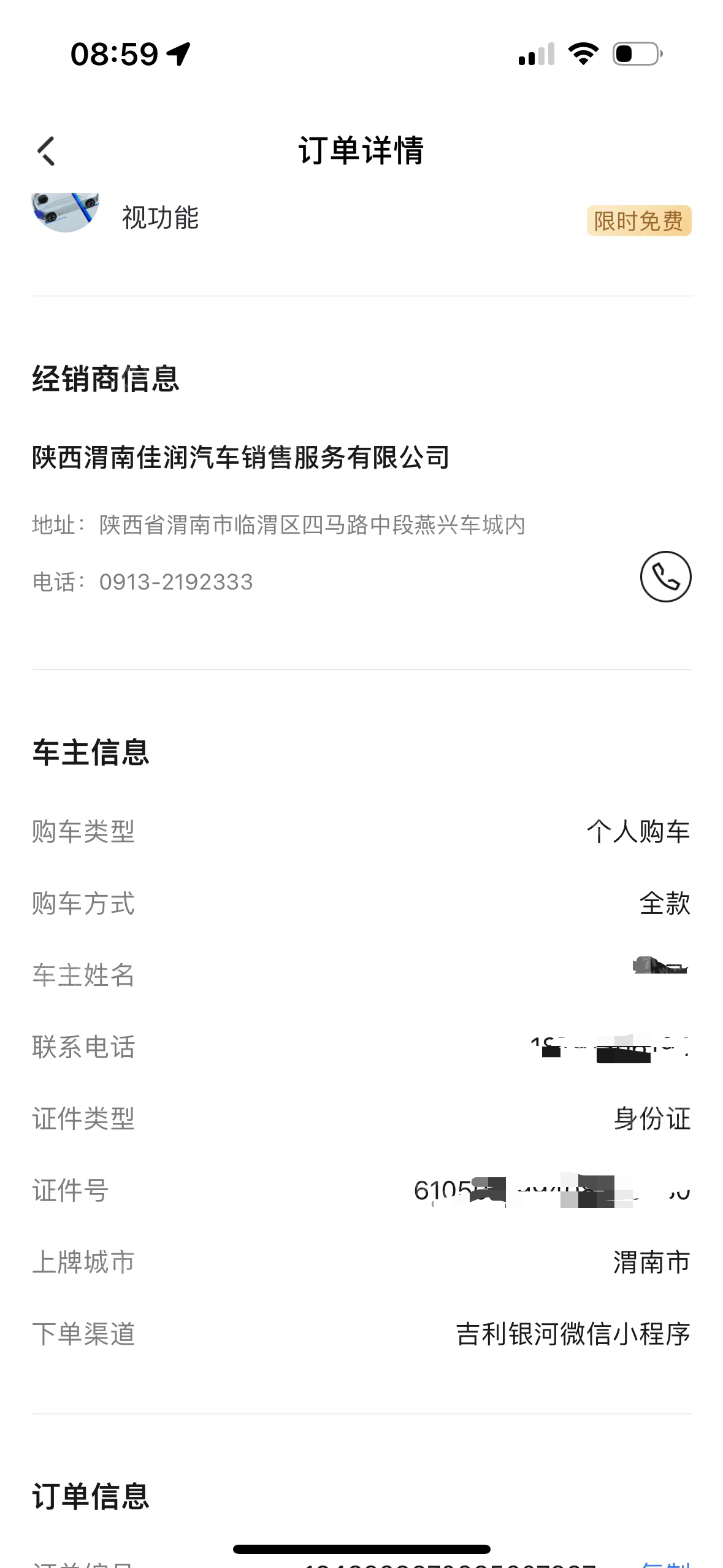
Task: Go back from the order details page
Action: point(47,151)
